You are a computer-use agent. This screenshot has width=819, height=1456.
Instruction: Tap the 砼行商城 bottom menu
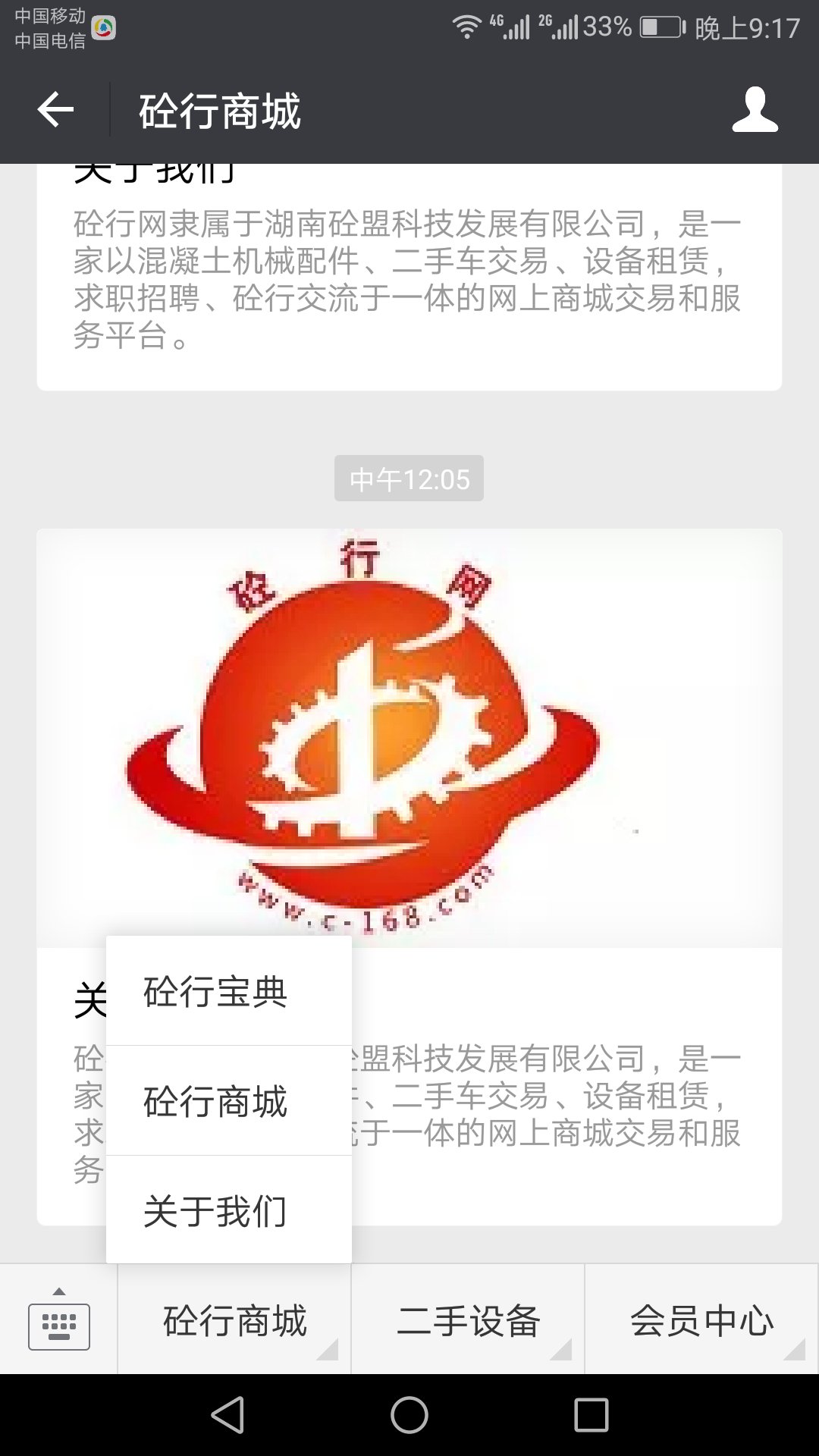234,1320
